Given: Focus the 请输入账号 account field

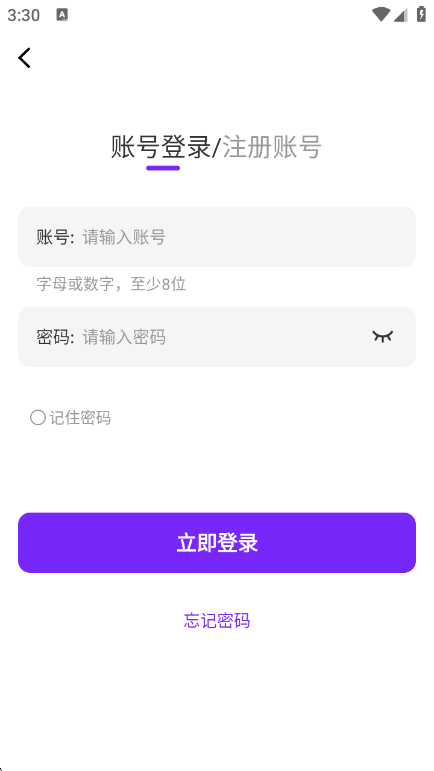Looking at the screenshot, I should (217, 237).
